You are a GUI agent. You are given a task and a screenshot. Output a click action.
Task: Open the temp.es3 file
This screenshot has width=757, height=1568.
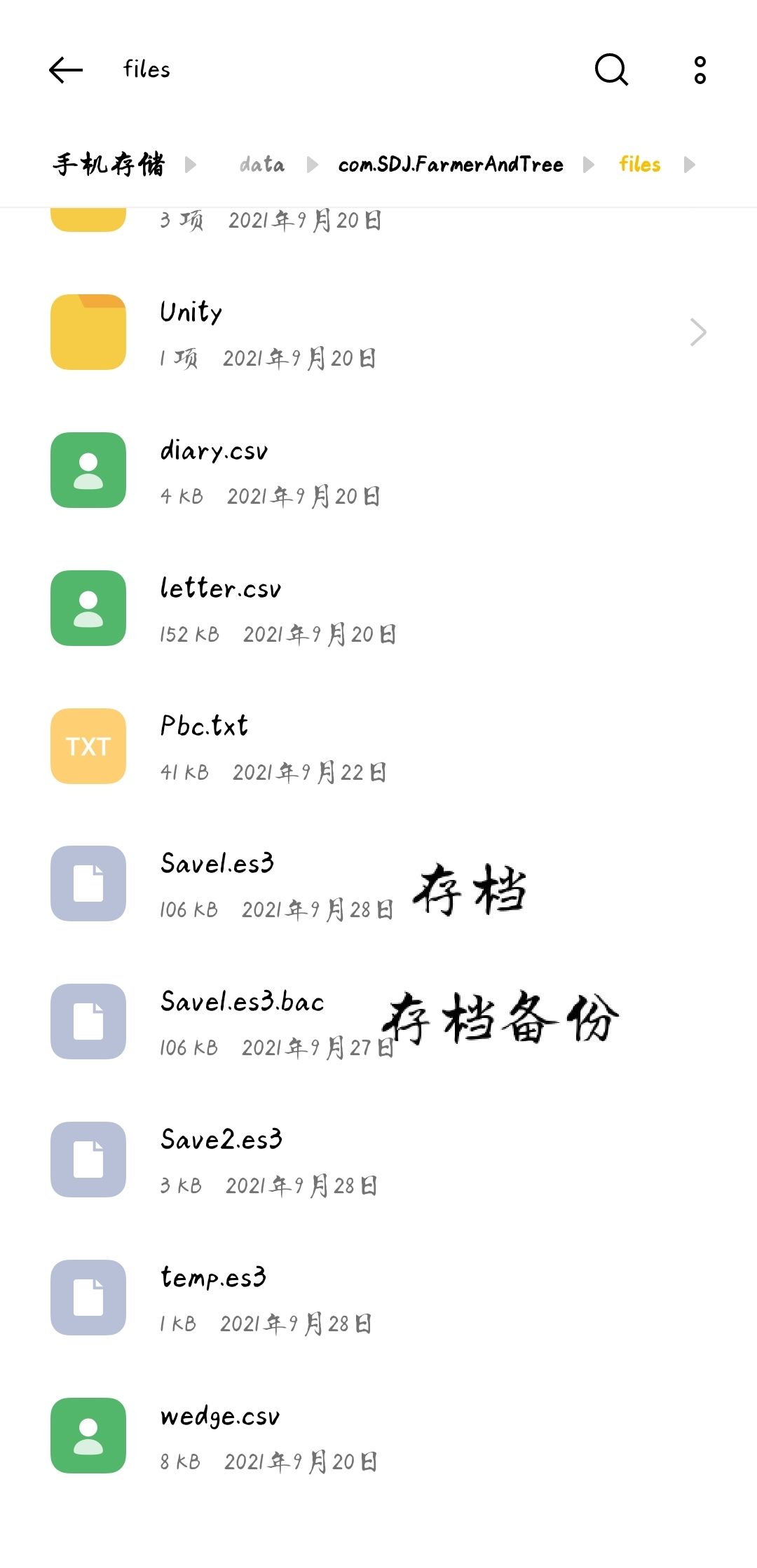pyautogui.click(x=378, y=1298)
